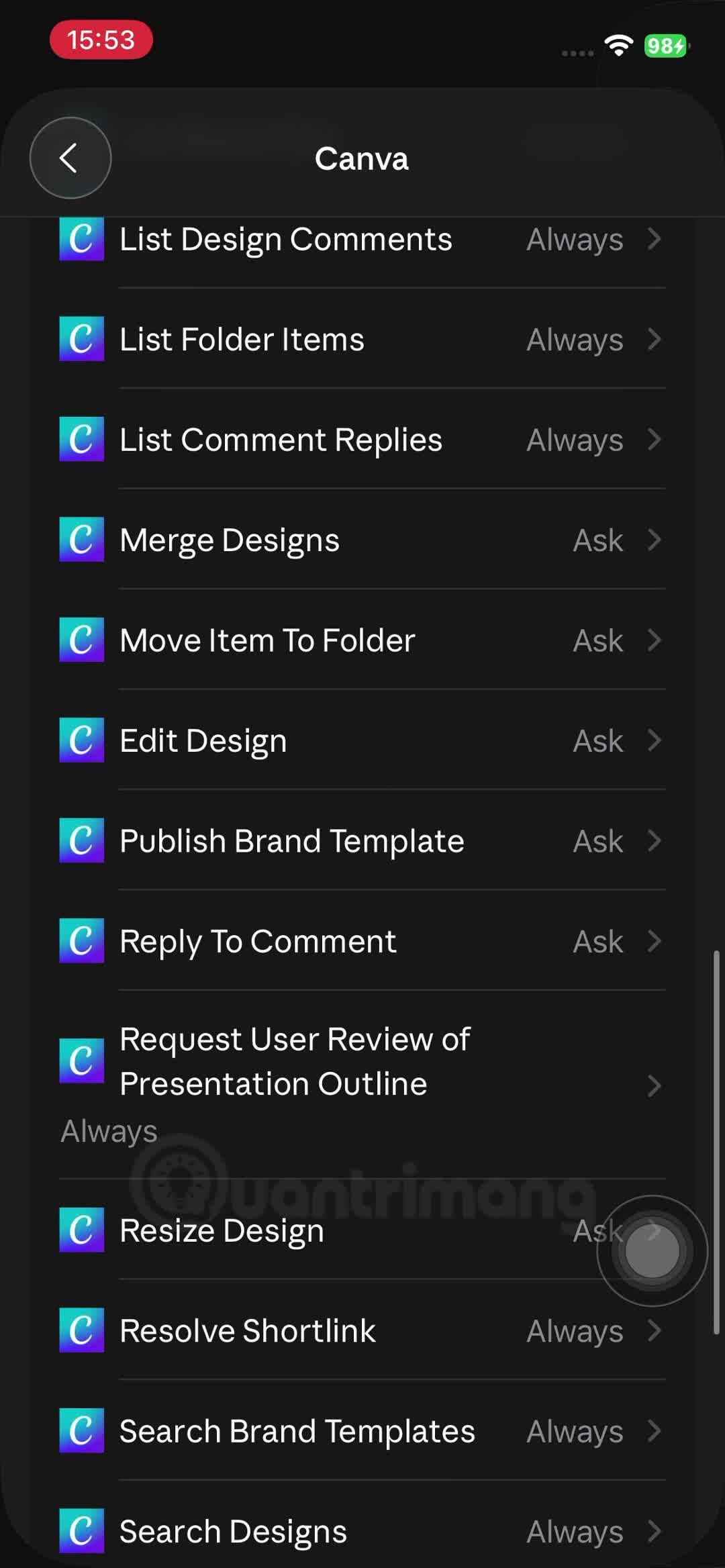The width and height of the screenshot is (725, 1568).
Task: Open Request User Review of Presentation Outline
Action: pos(362,1085)
